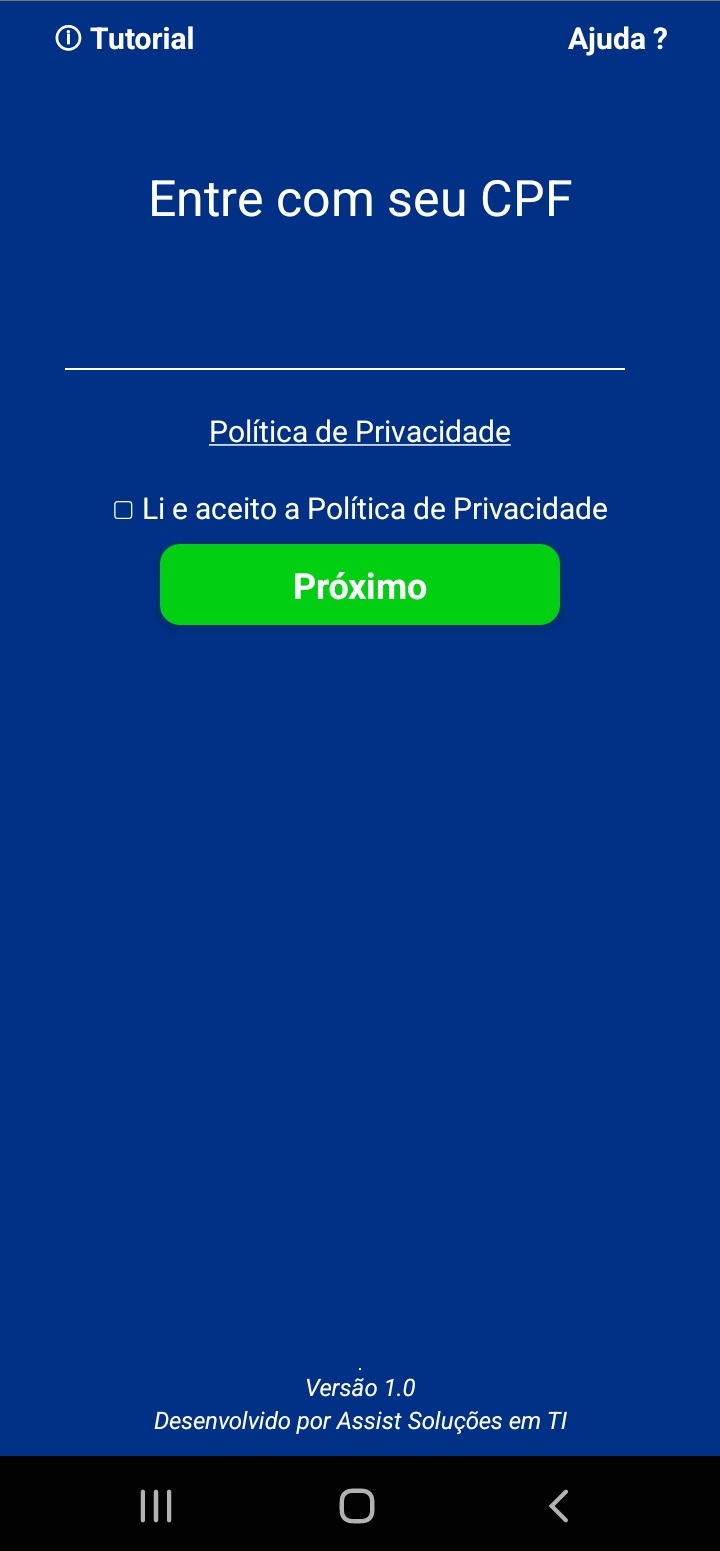720x1551 pixels.
Task: Open the Ajuda help option
Action: 616,39
